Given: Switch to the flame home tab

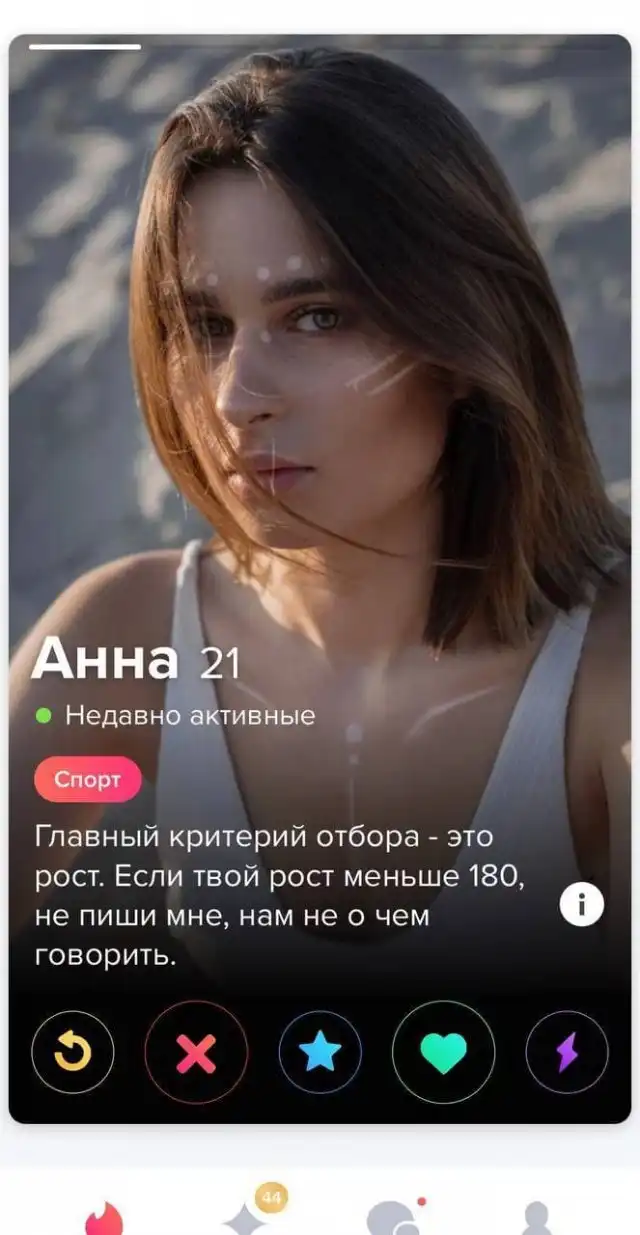Looking at the screenshot, I should [x=104, y=1218].
